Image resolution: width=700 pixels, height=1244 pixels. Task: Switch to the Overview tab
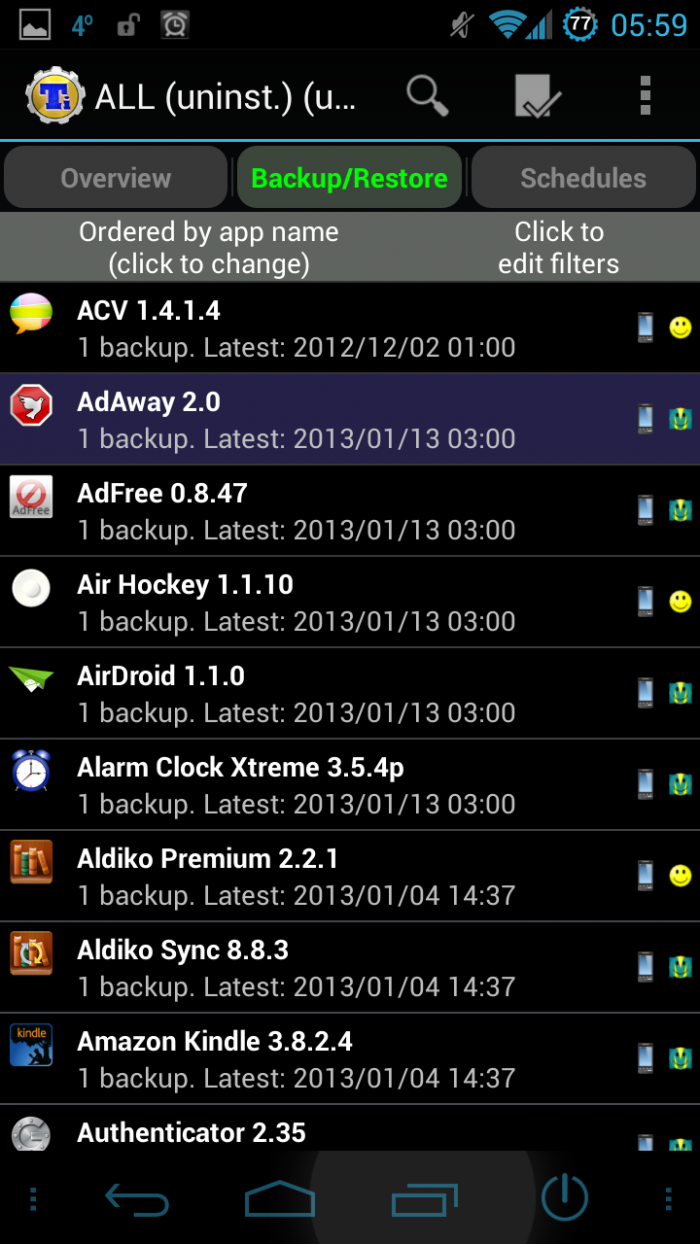[x=116, y=178]
